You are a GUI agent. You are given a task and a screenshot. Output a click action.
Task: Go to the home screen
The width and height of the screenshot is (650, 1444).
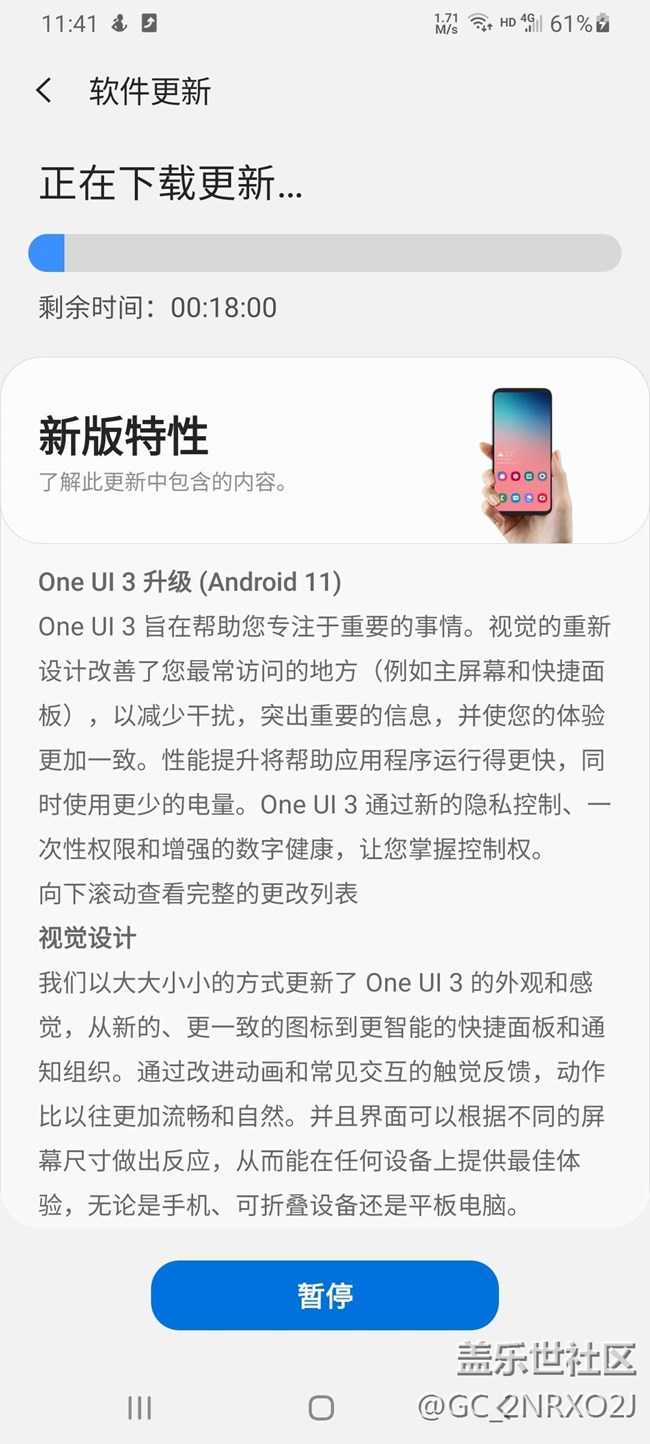point(321,1408)
